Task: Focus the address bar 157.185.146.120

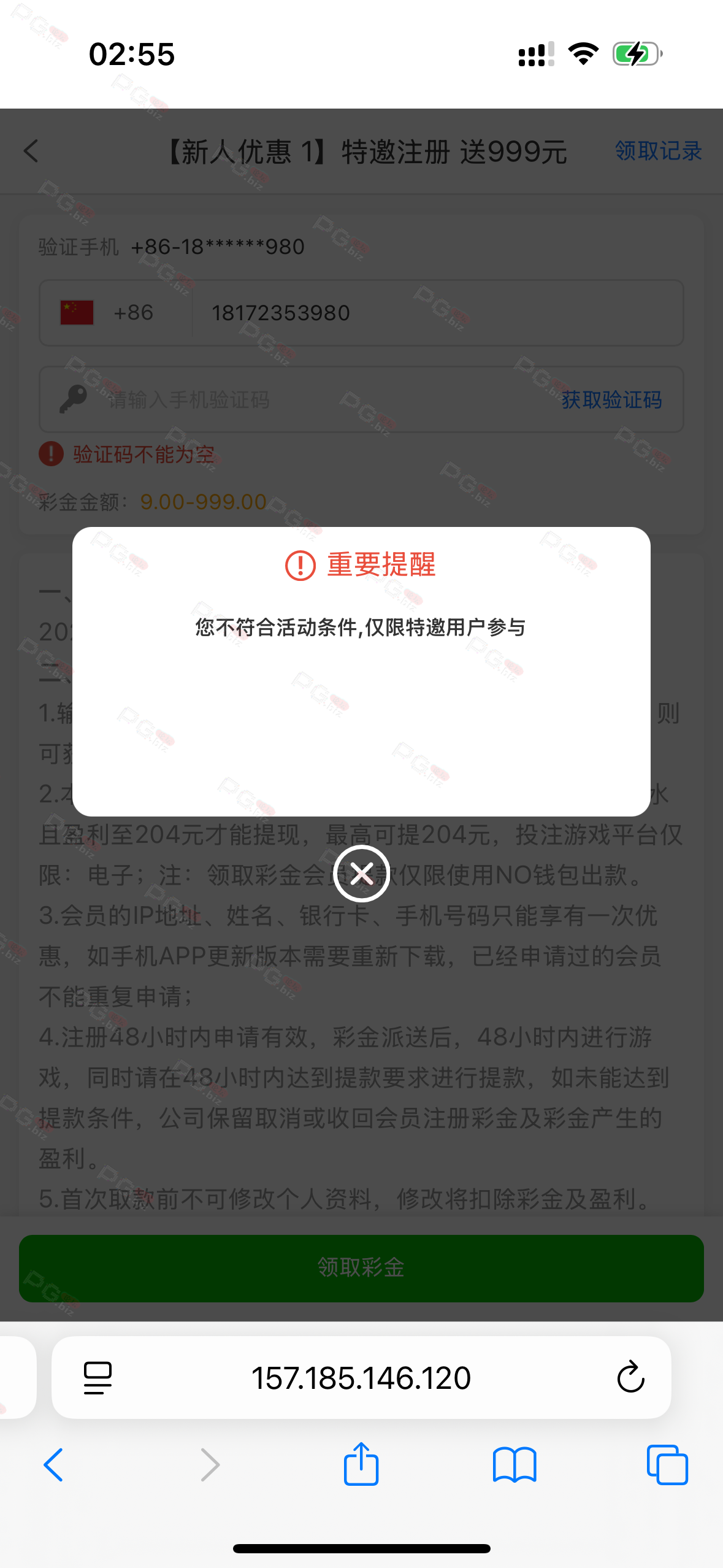Action: (361, 1377)
